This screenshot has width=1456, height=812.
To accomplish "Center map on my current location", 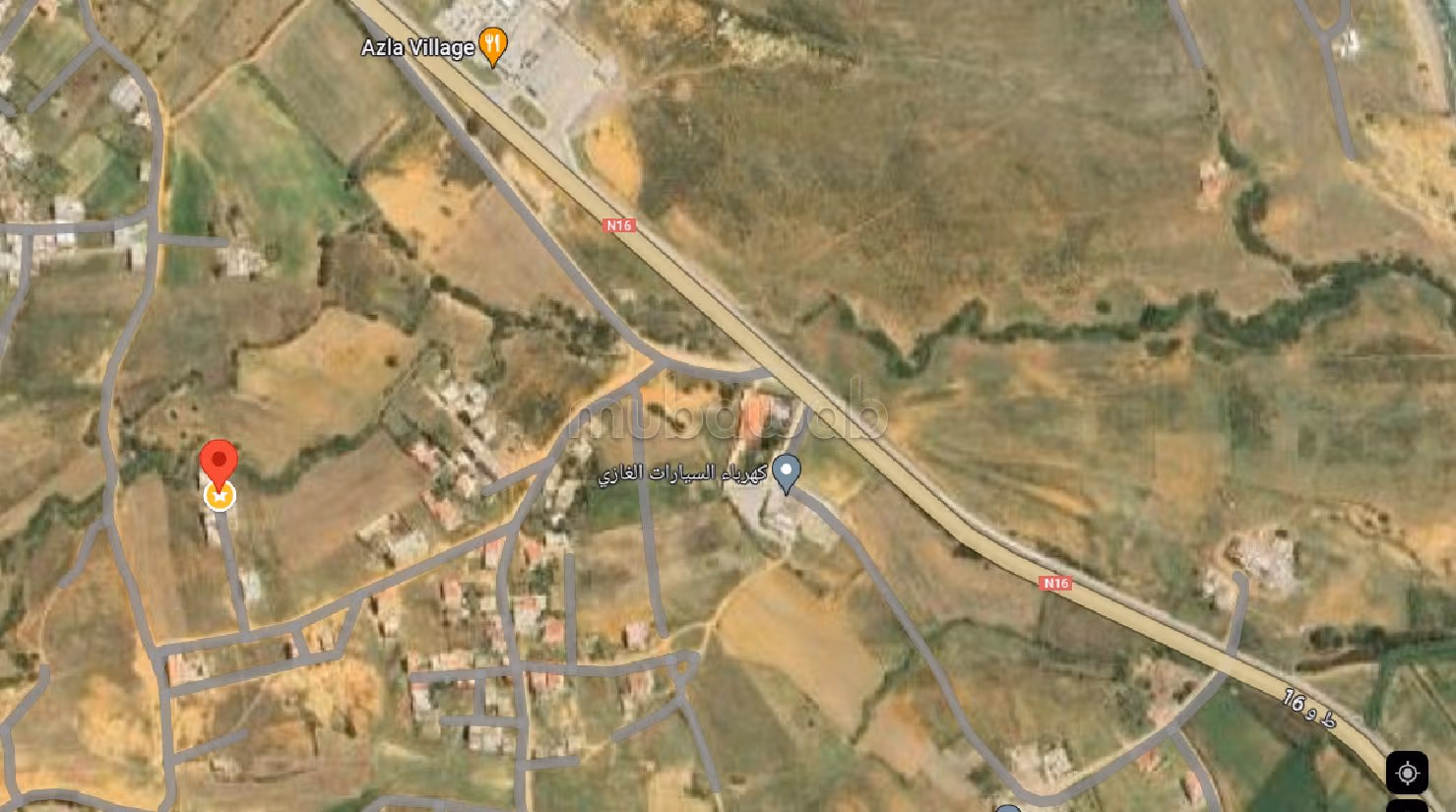I will coord(1407,773).
